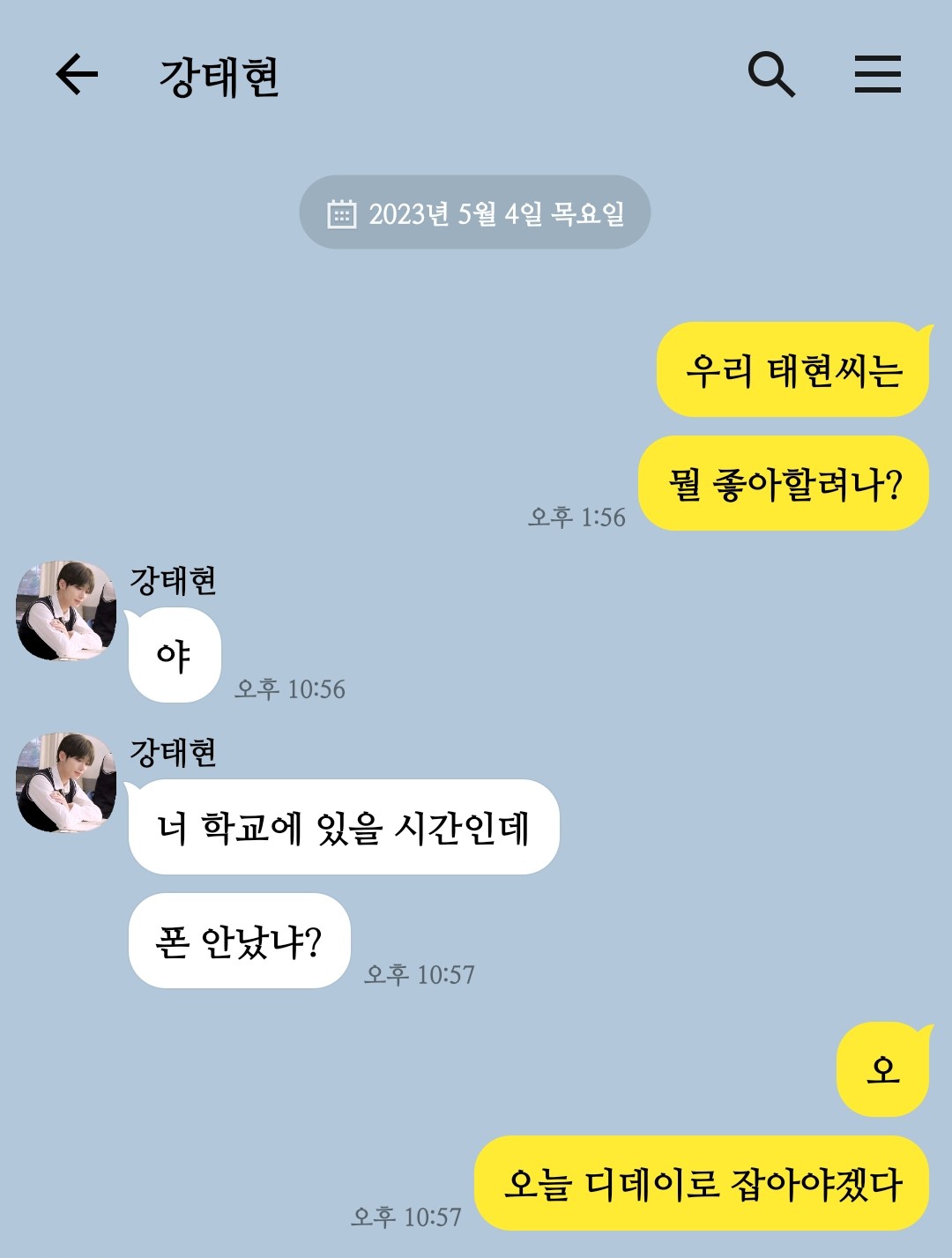This screenshot has height=1258, width=952.
Task: Go back from 강태현 chat
Action: 77,74
